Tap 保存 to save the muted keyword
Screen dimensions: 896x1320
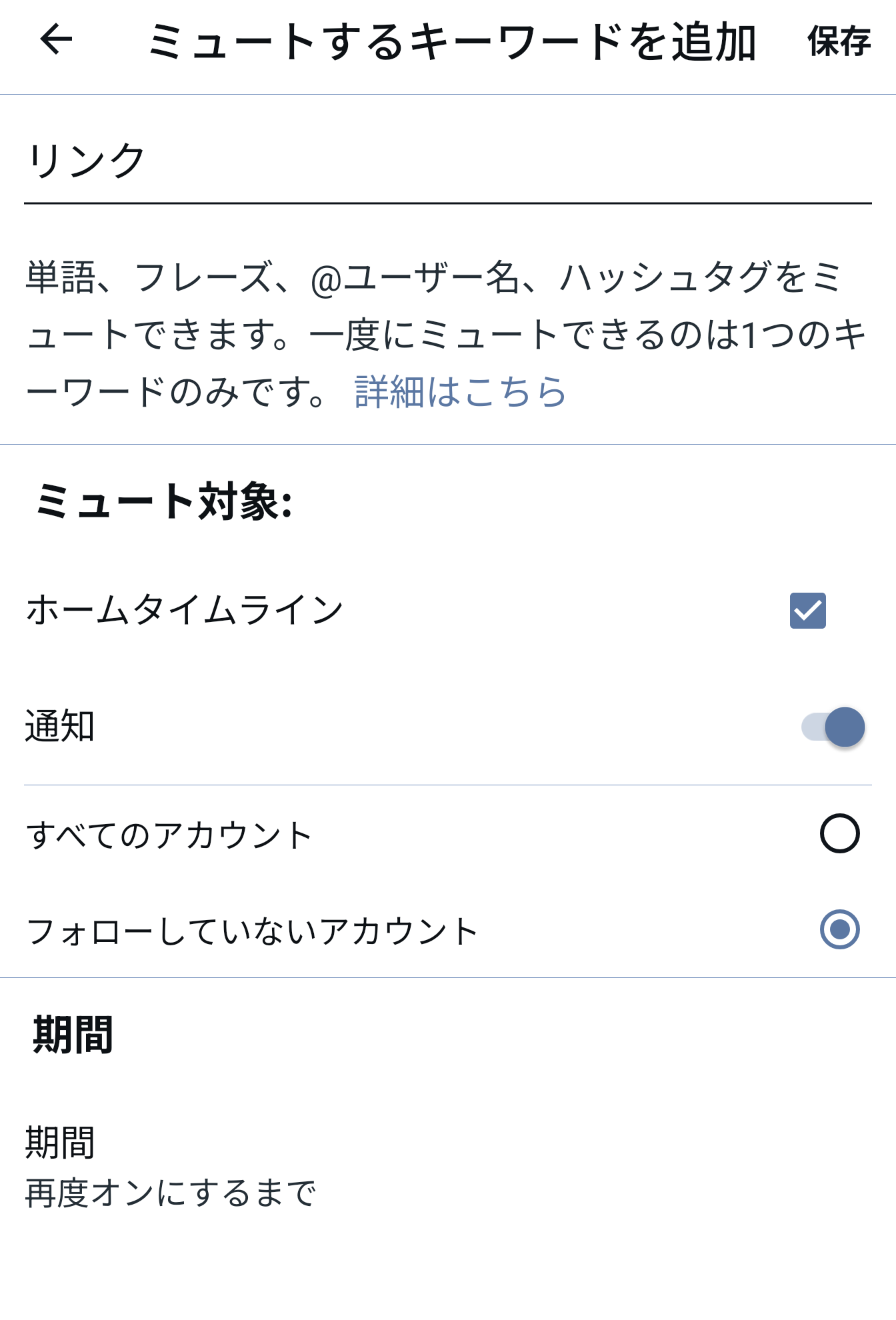pyautogui.click(x=839, y=41)
